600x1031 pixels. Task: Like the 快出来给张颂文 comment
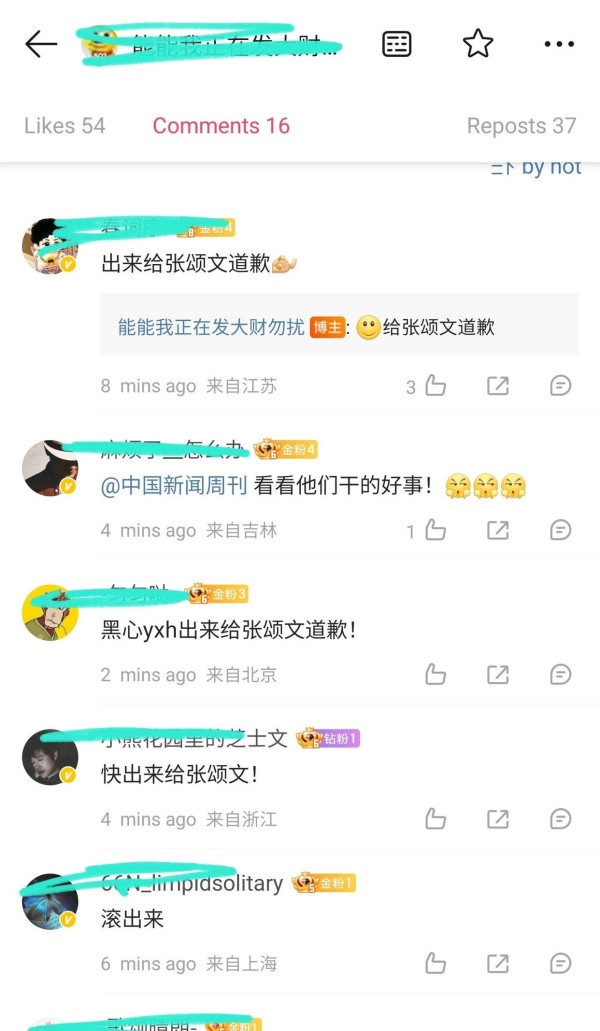tap(435, 819)
